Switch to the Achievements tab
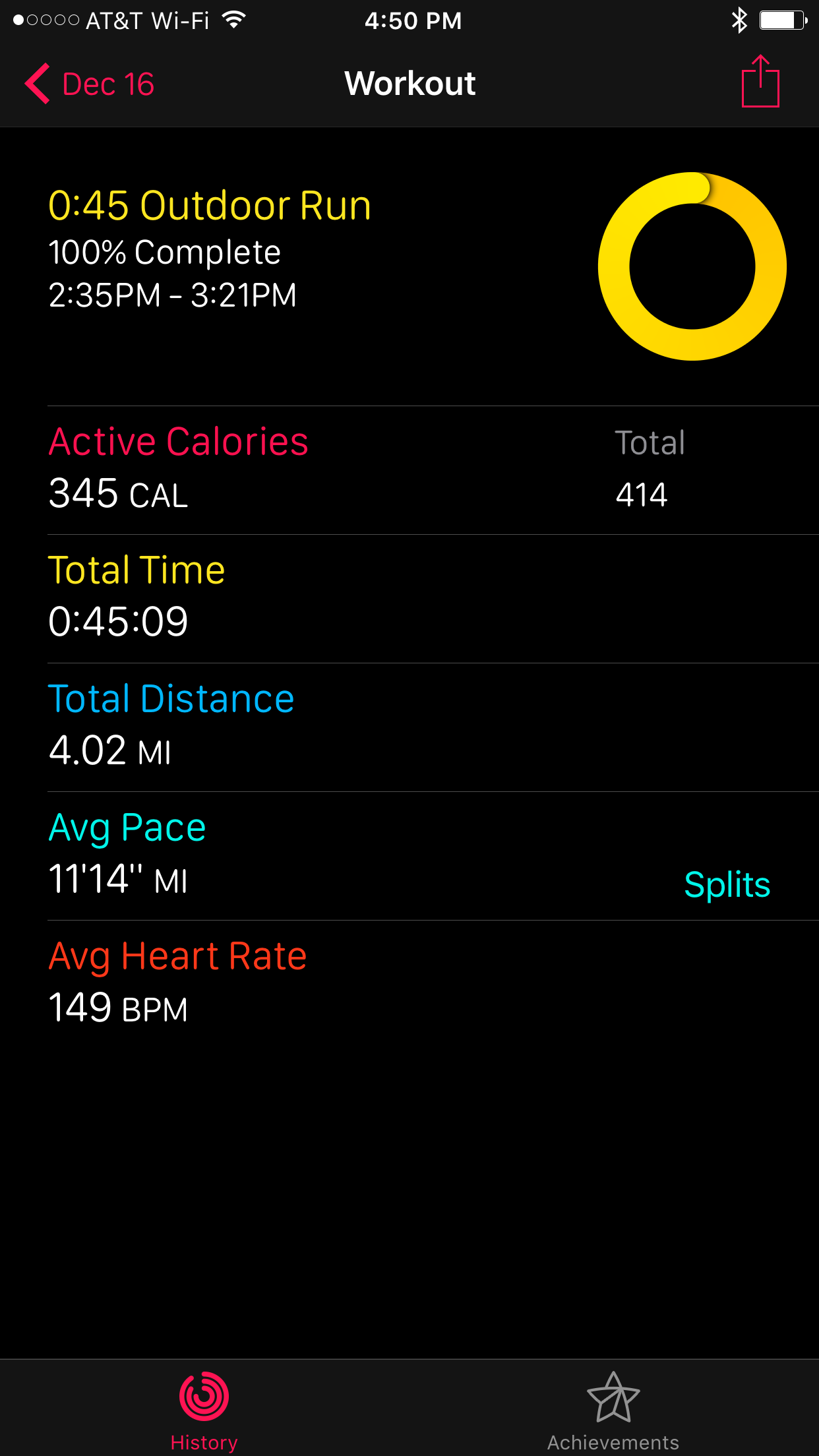The image size is (819, 1456). tap(613, 1409)
